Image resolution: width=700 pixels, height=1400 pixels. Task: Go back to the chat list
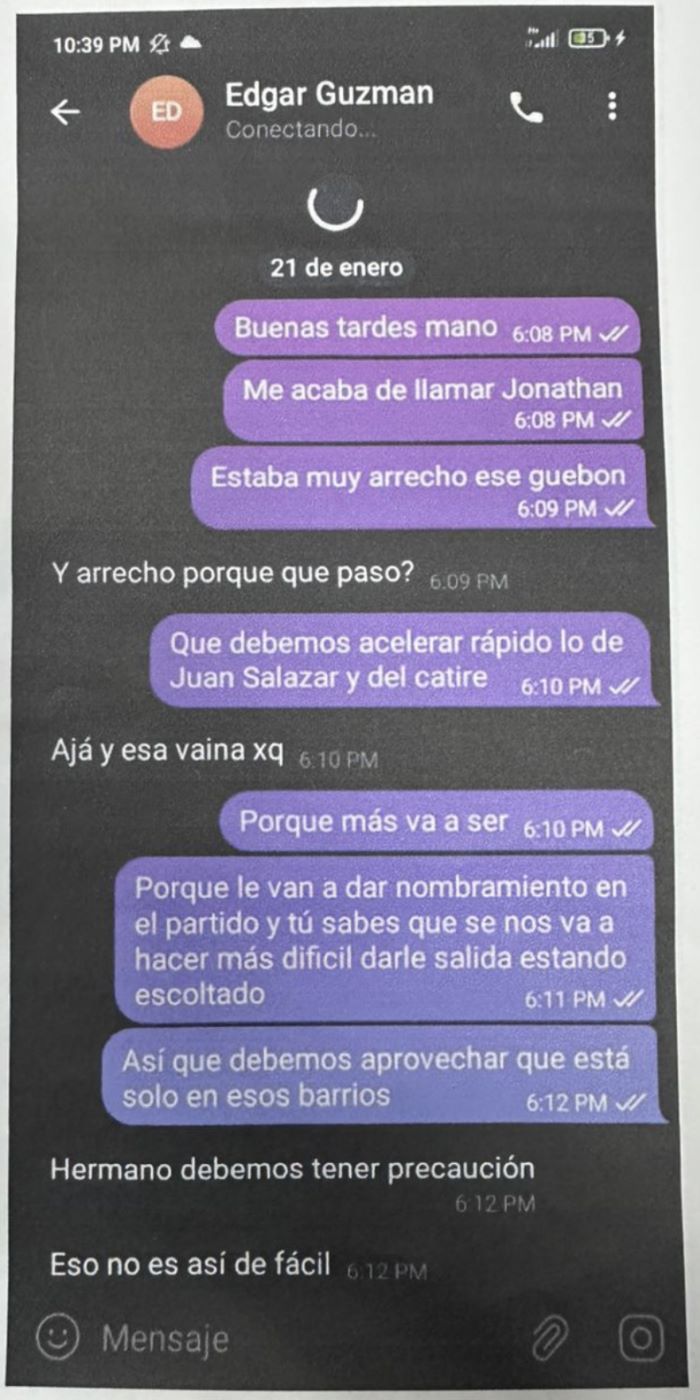(x=66, y=113)
